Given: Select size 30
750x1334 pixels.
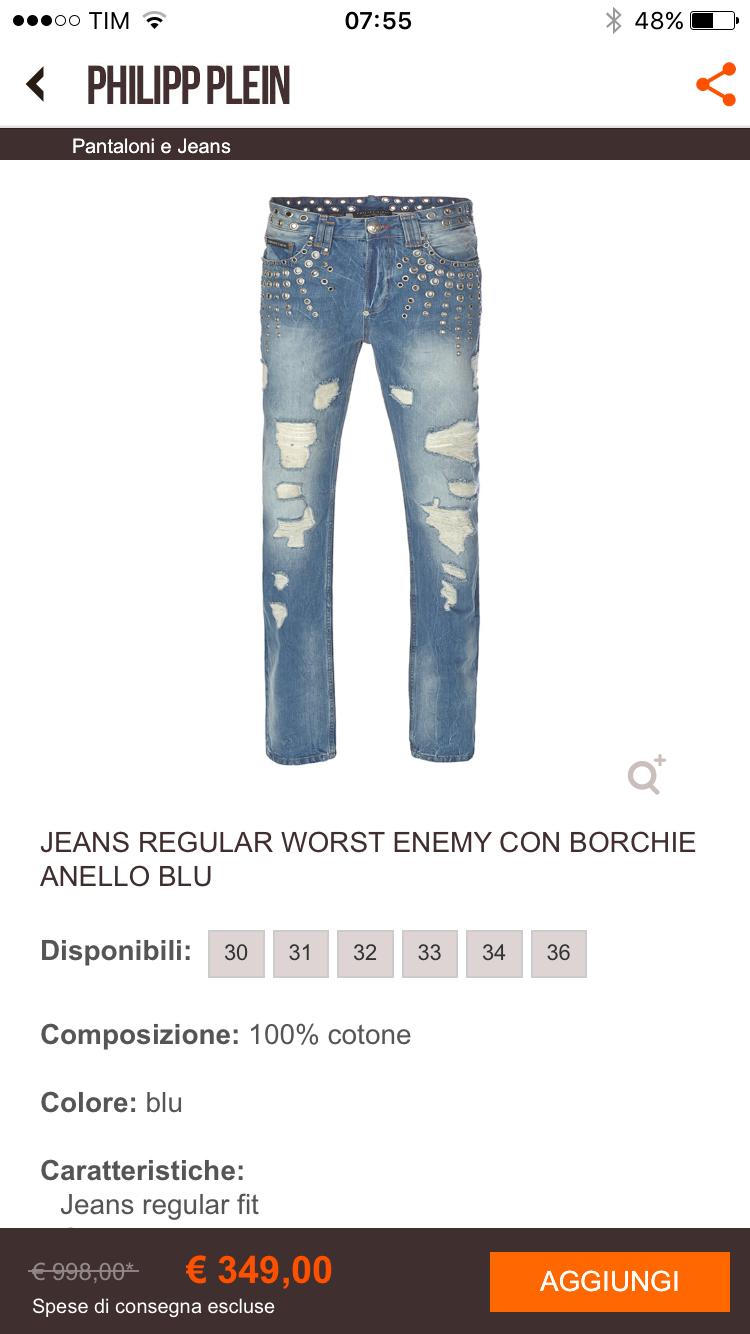Looking at the screenshot, I should (236, 953).
